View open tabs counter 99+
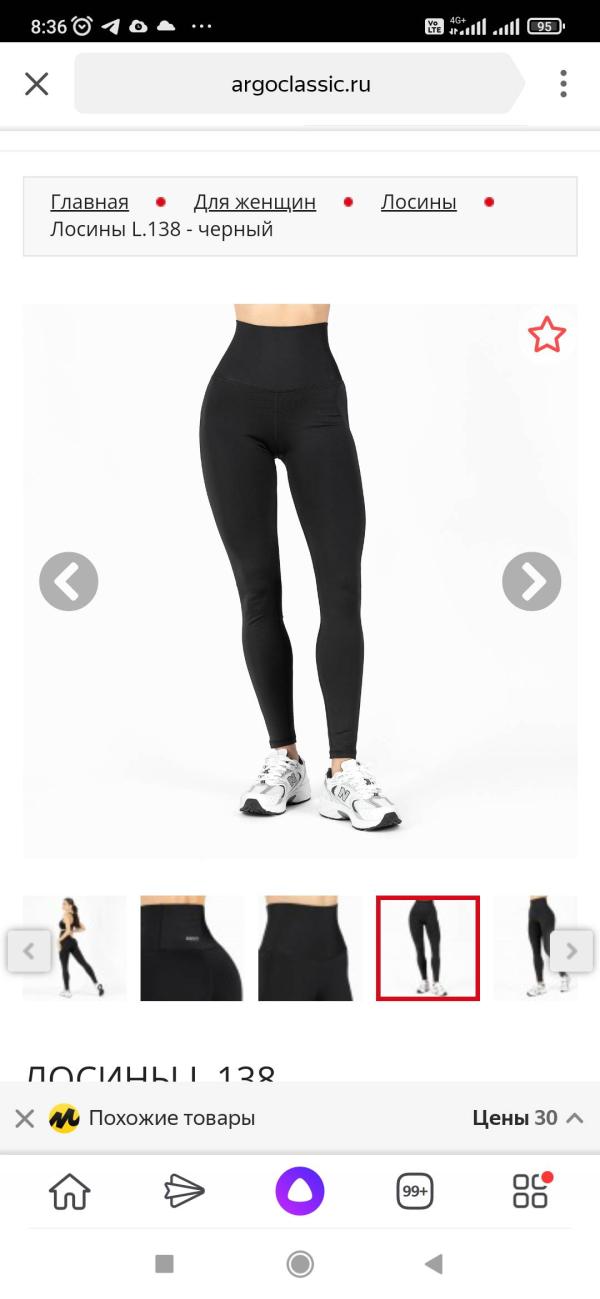This screenshot has height=1299, width=600. [414, 1191]
